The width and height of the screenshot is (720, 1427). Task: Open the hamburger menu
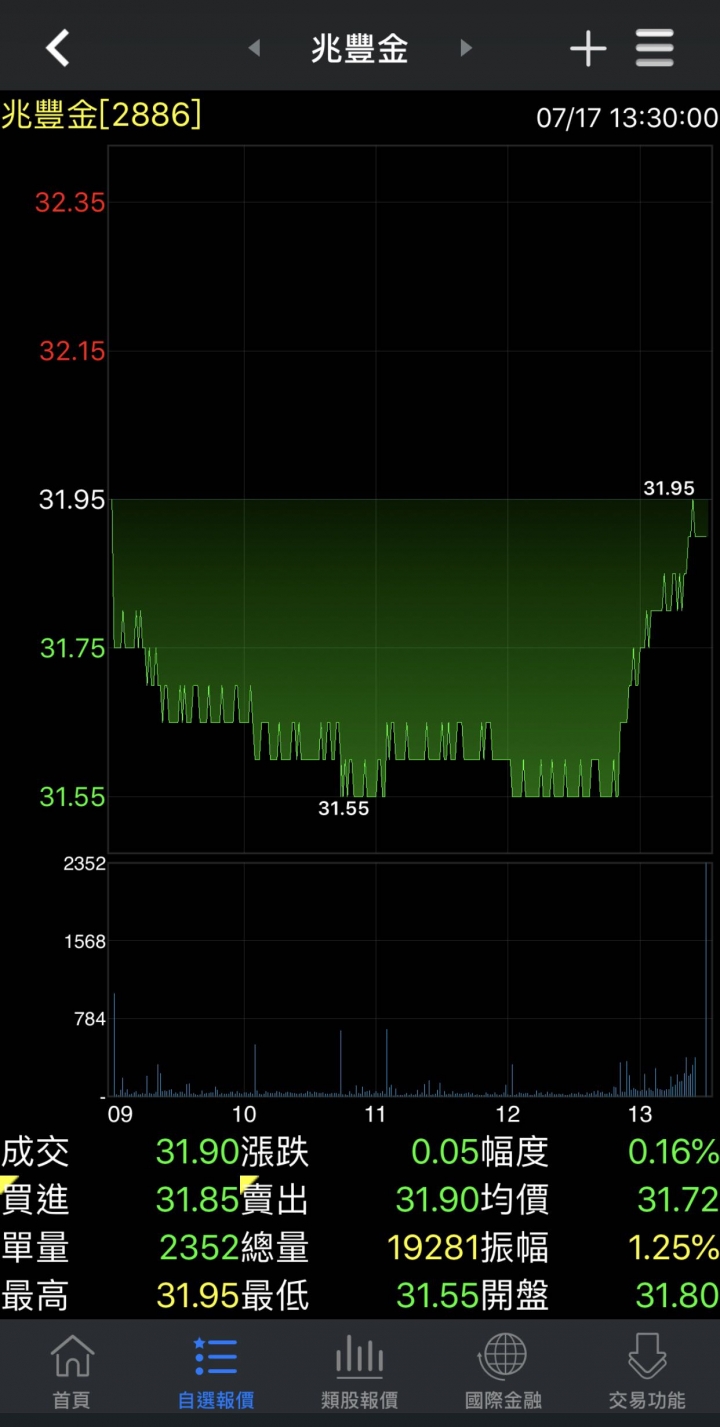pos(655,48)
